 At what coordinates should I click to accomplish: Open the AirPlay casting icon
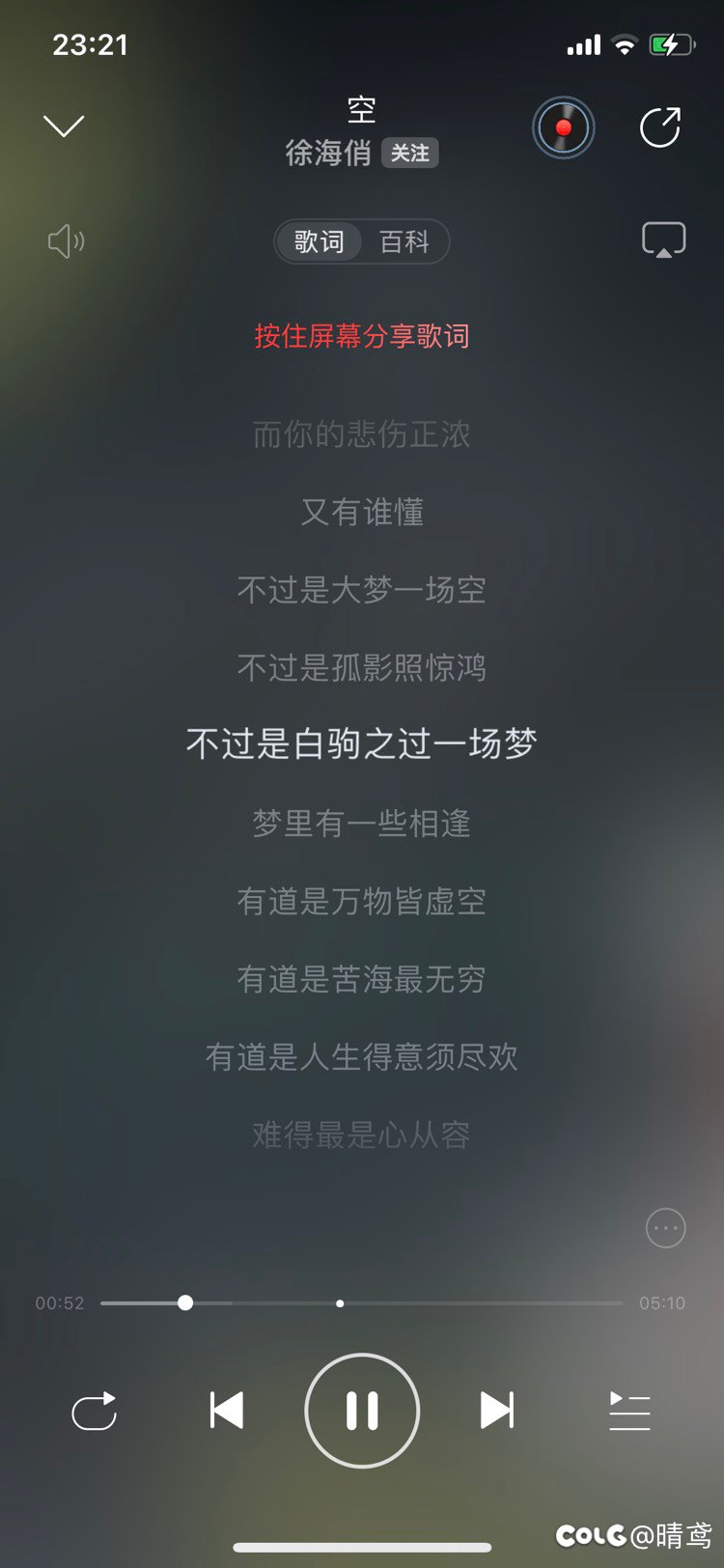664,240
